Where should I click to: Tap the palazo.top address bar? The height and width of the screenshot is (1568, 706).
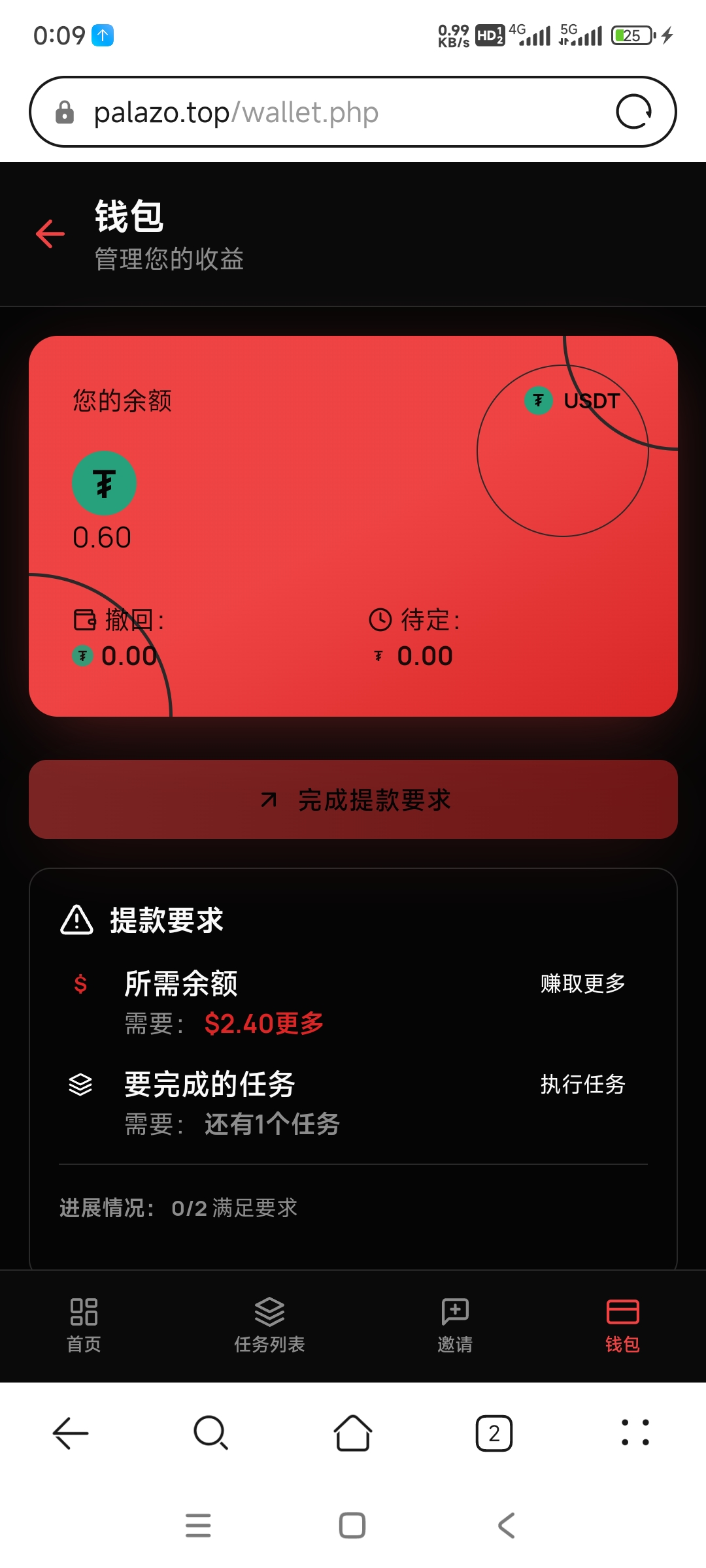click(x=327, y=112)
